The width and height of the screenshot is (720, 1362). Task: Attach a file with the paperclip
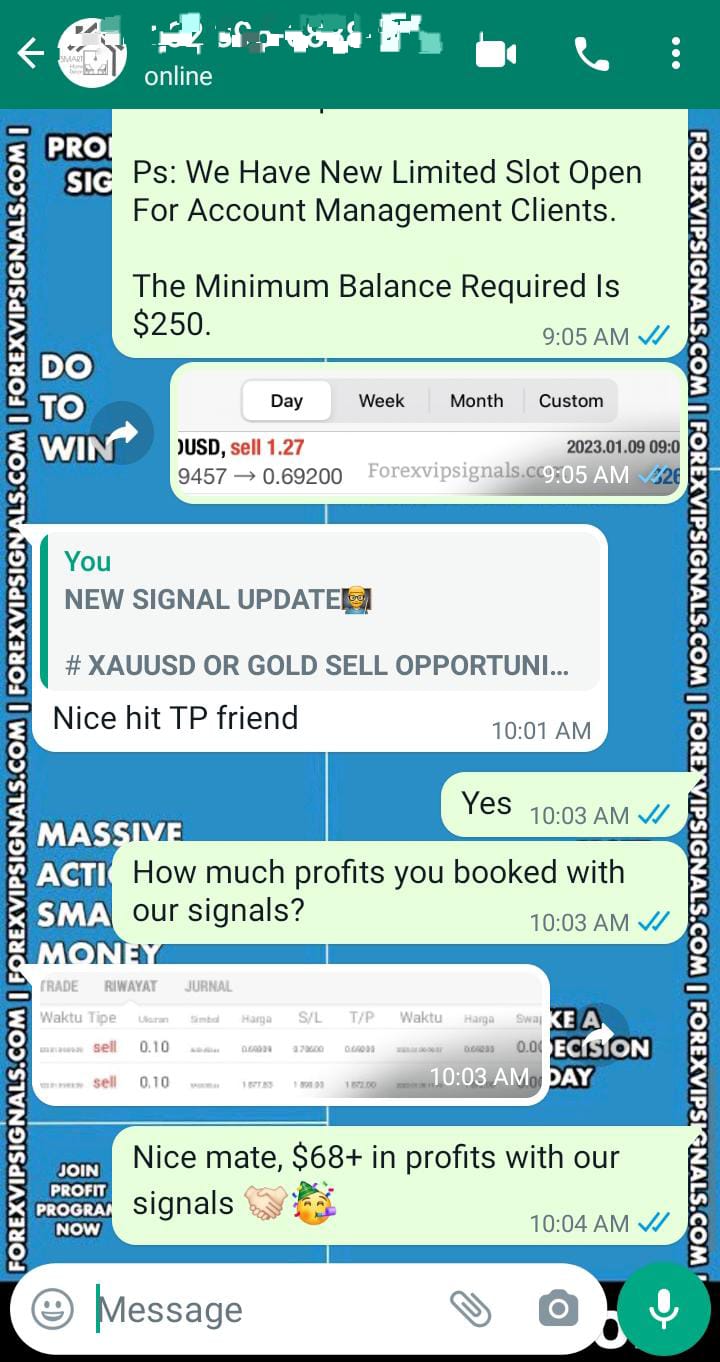[x=470, y=1308]
